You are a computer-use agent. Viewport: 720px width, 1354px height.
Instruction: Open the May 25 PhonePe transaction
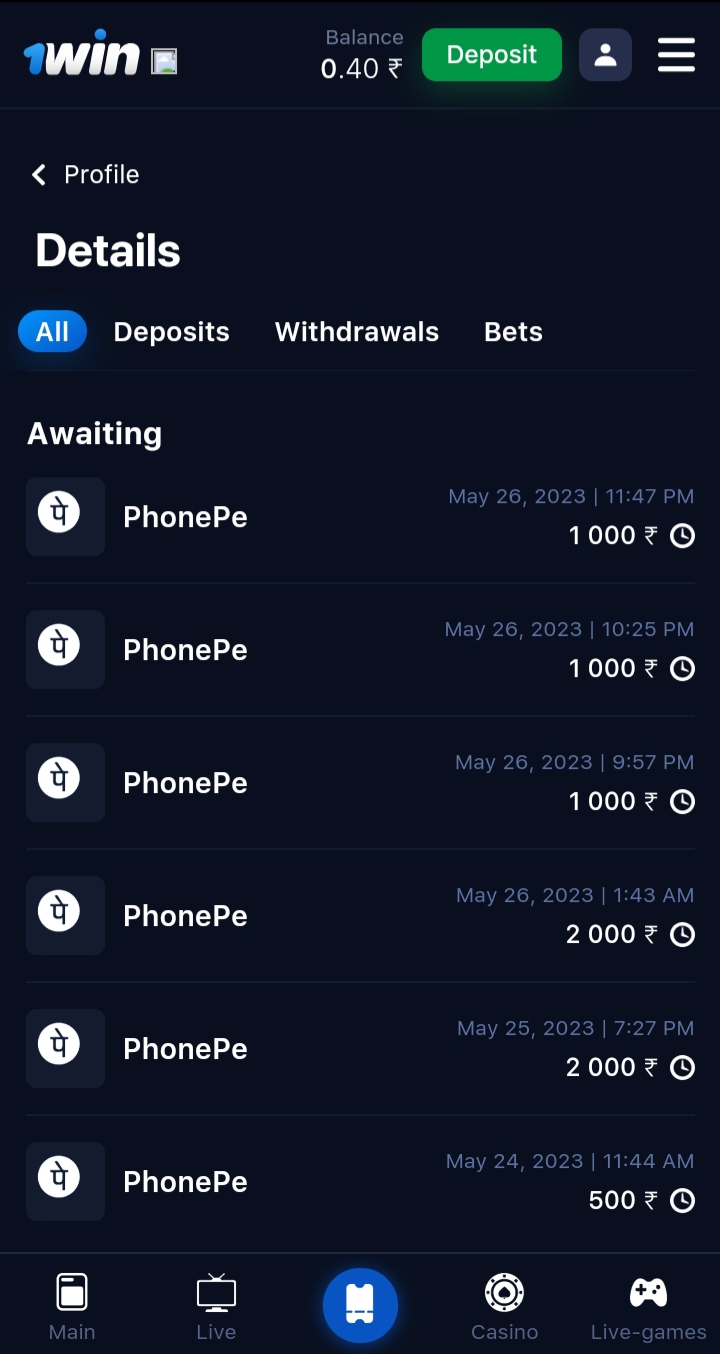tap(360, 1049)
